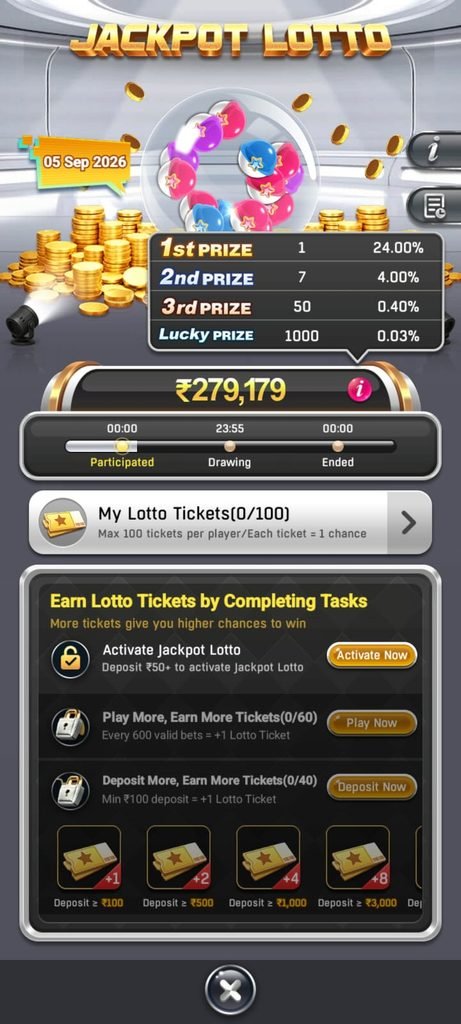Viewport: 461px width, 1024px height.
Task: Choose the +8 ticket for ₹3,000 deposit
Action: coord(357,857)
